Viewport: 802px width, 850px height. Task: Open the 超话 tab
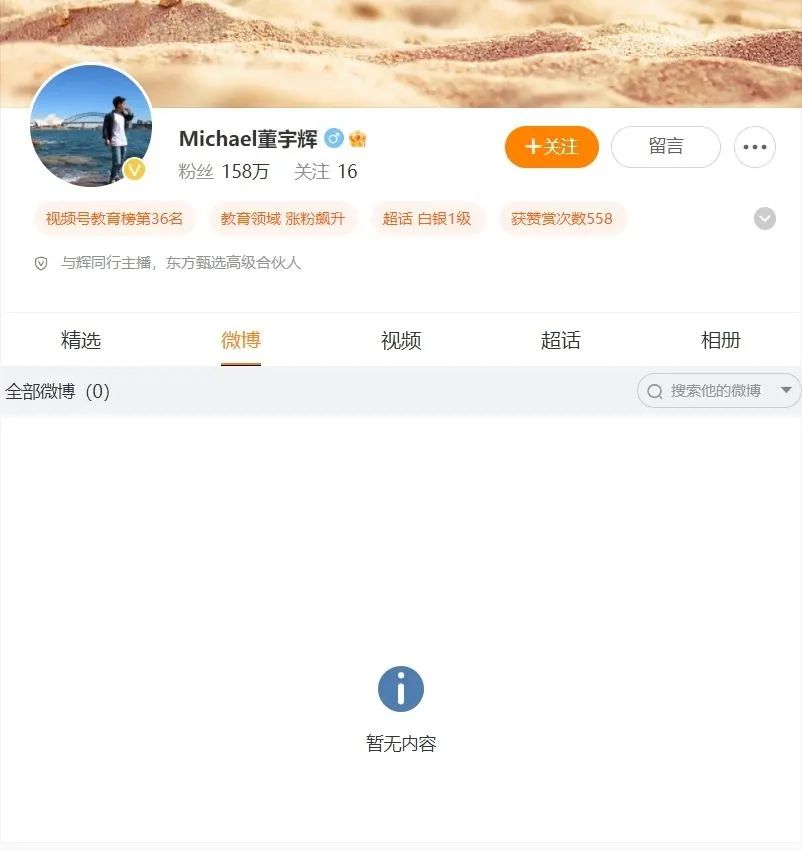point(561,340)
